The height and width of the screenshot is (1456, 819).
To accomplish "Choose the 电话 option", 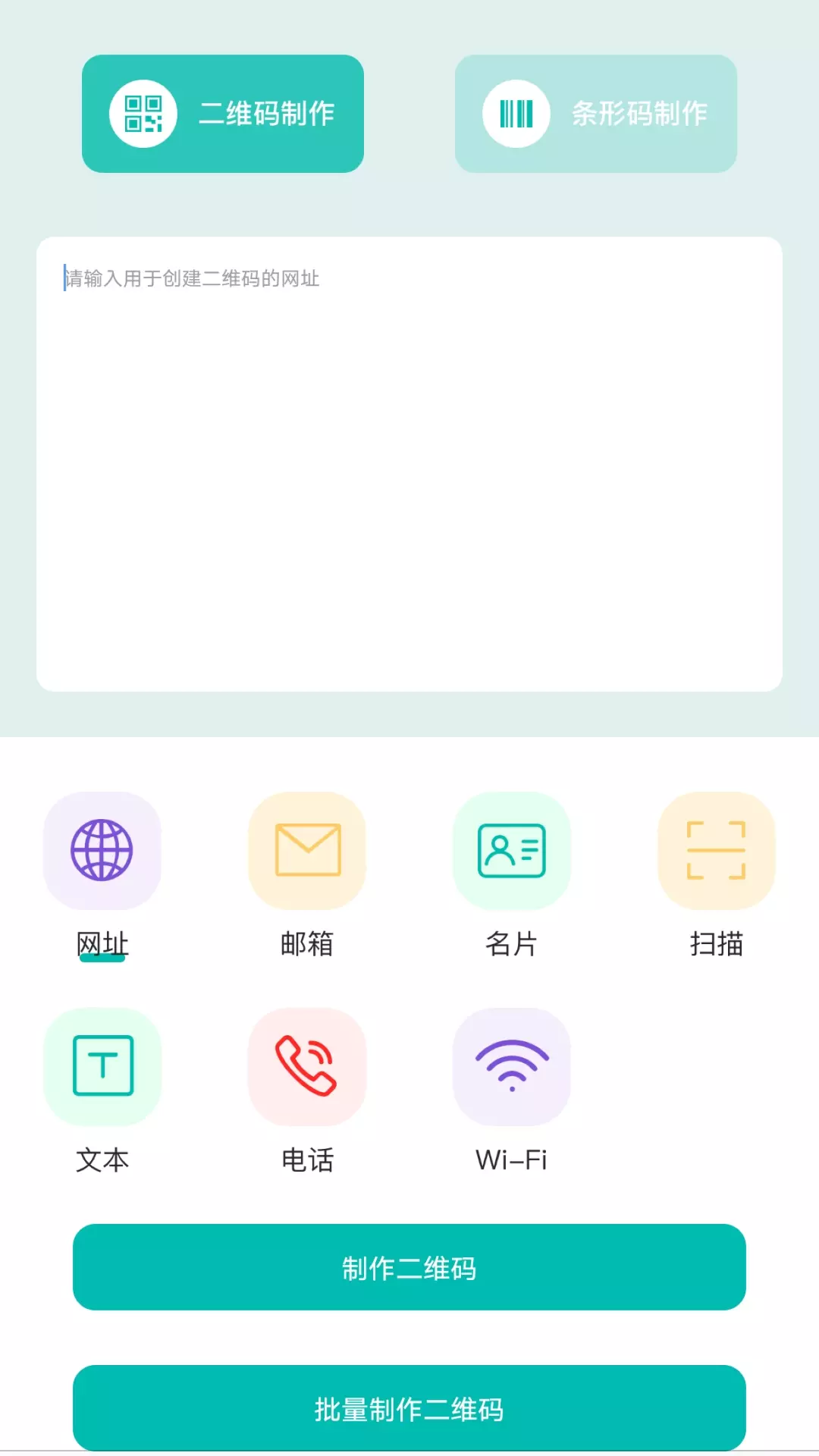I will tap(307, 1092).
